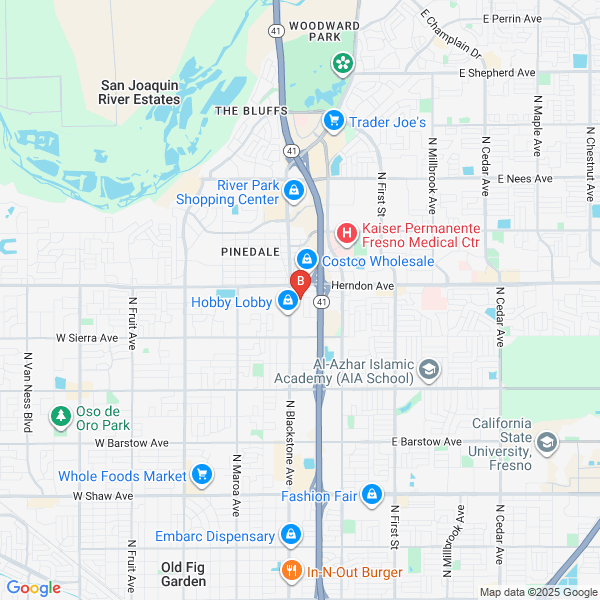Open the Whole Foods Market pin

click(x=202, y=475)
